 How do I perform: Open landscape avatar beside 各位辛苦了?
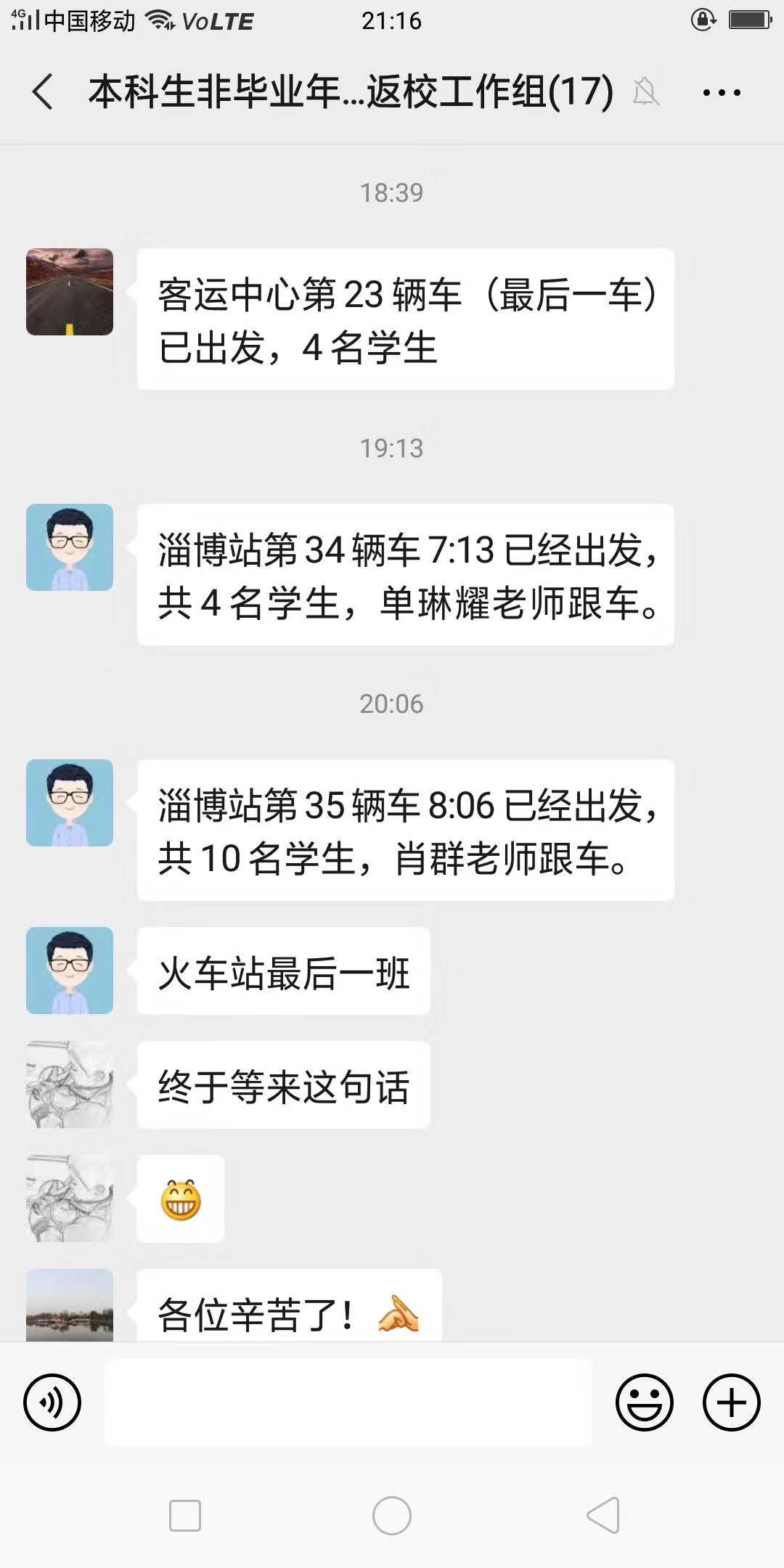pos(70,1305)
